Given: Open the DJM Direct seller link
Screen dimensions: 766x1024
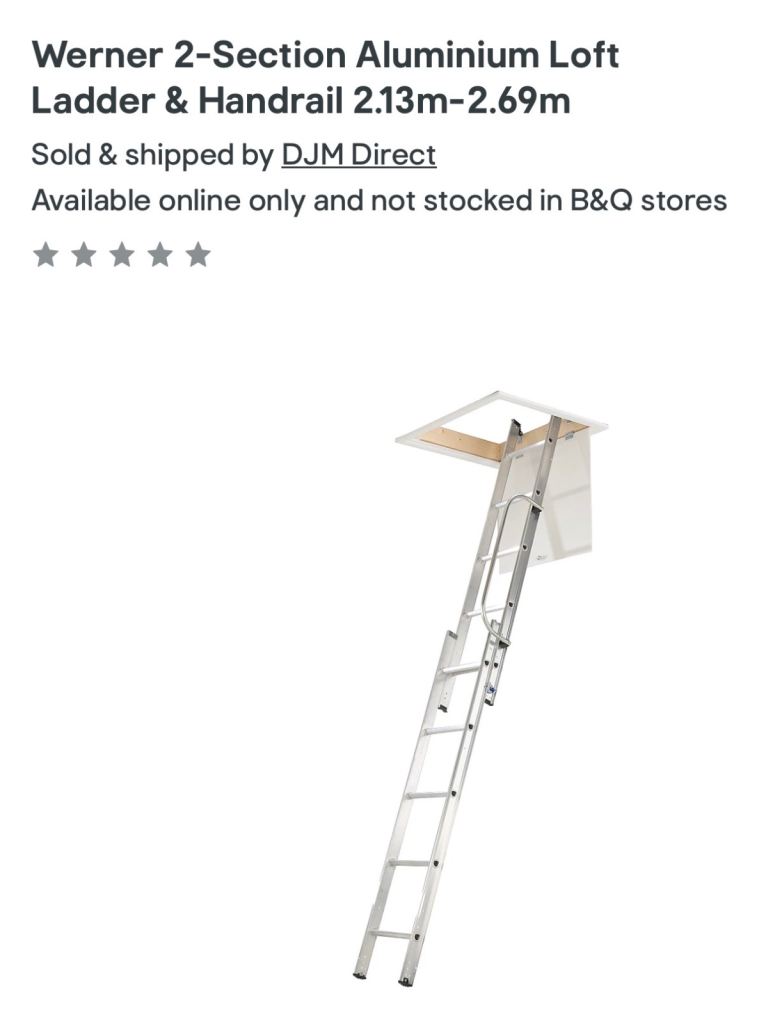Looking at the screenshot, I should coord(358,155).
